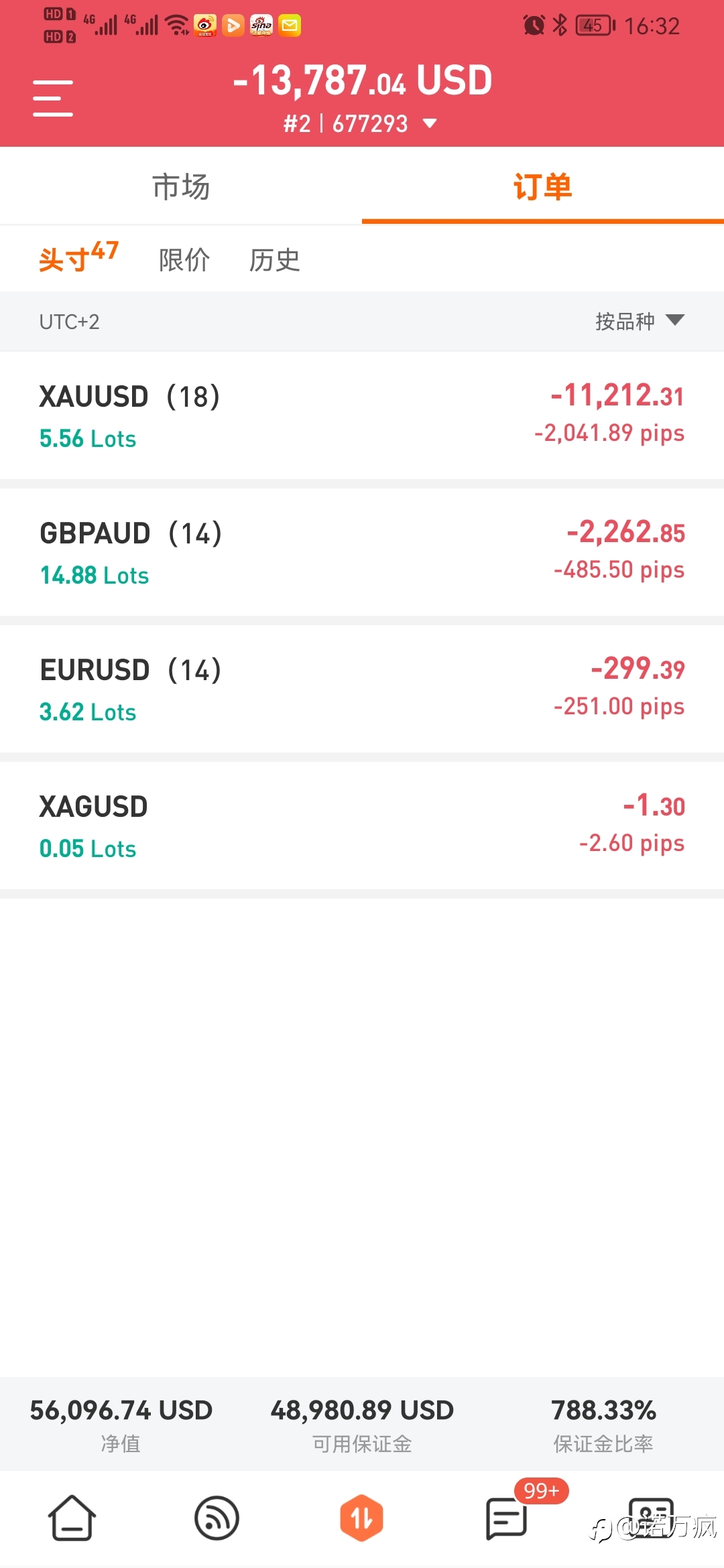Tap the orange trade icon tab
The width and height of the screenshot is (724, 1568).
(361, 1518)
